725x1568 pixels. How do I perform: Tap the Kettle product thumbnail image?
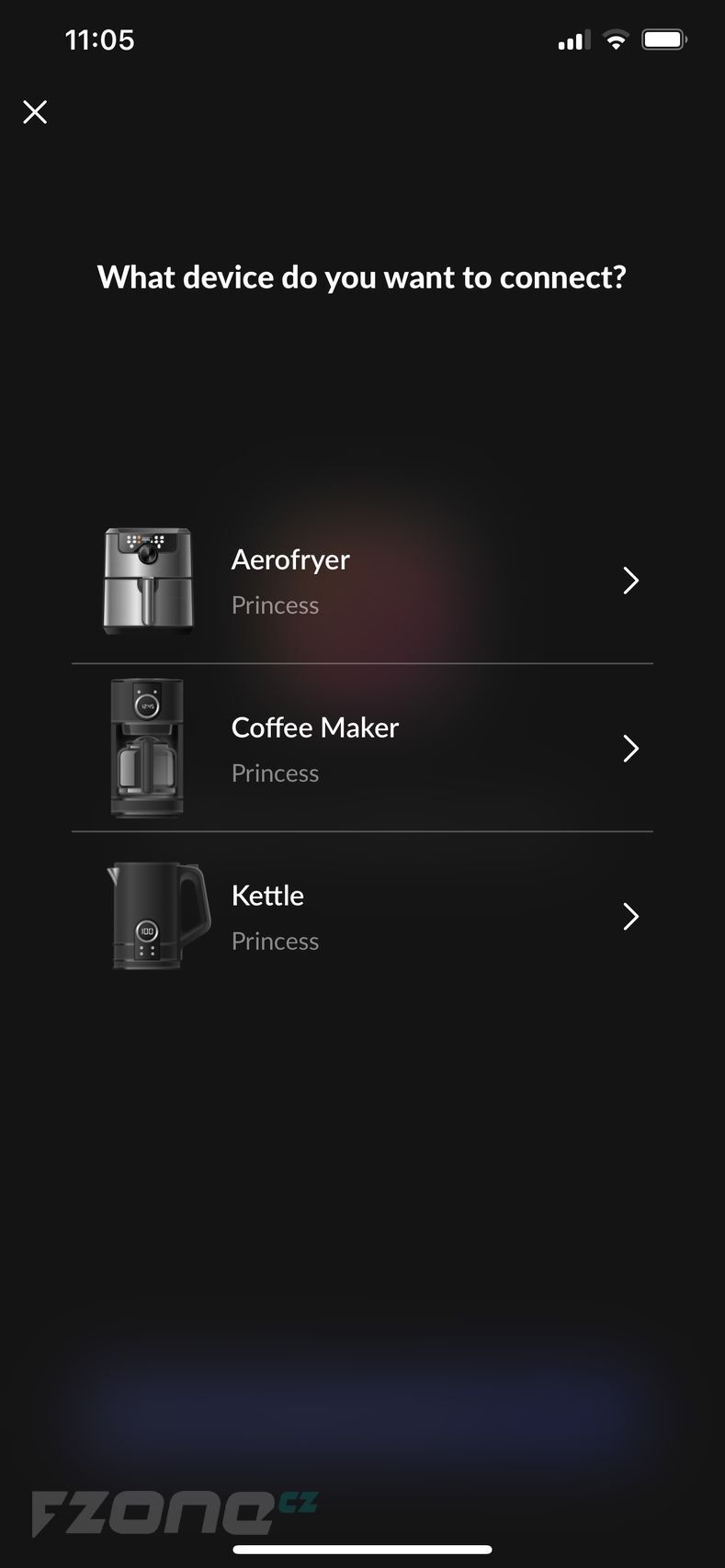[156, 917]
